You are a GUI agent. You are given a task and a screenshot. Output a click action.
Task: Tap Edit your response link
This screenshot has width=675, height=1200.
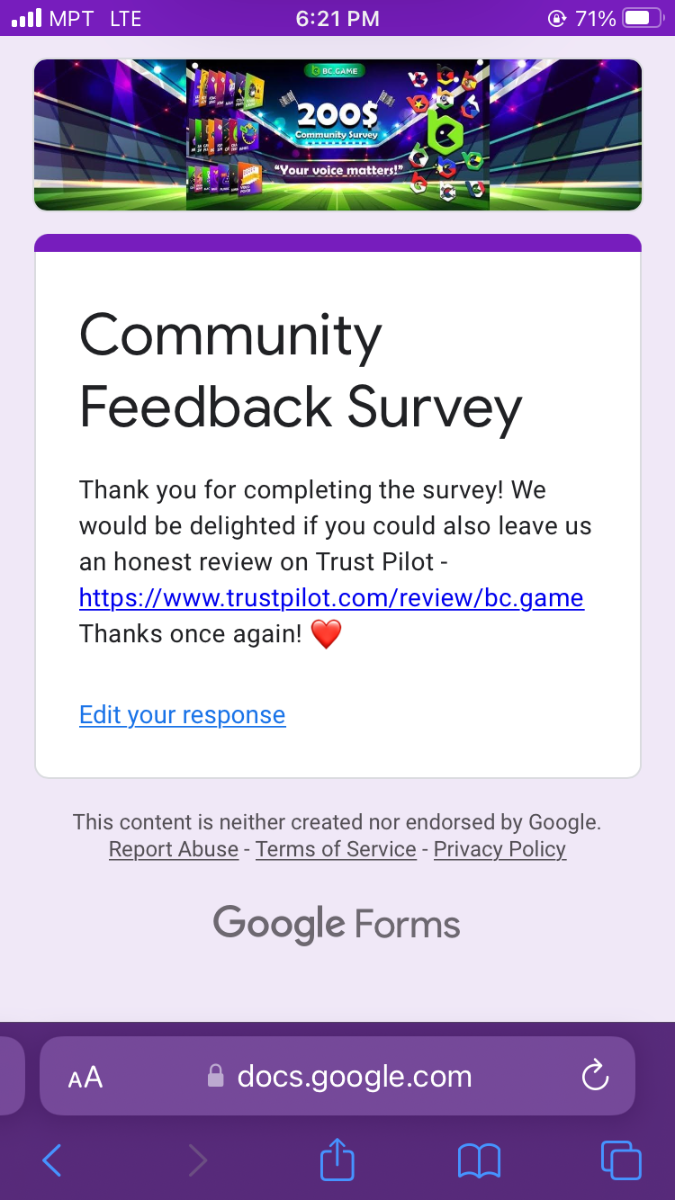click(x=182, y=715)
